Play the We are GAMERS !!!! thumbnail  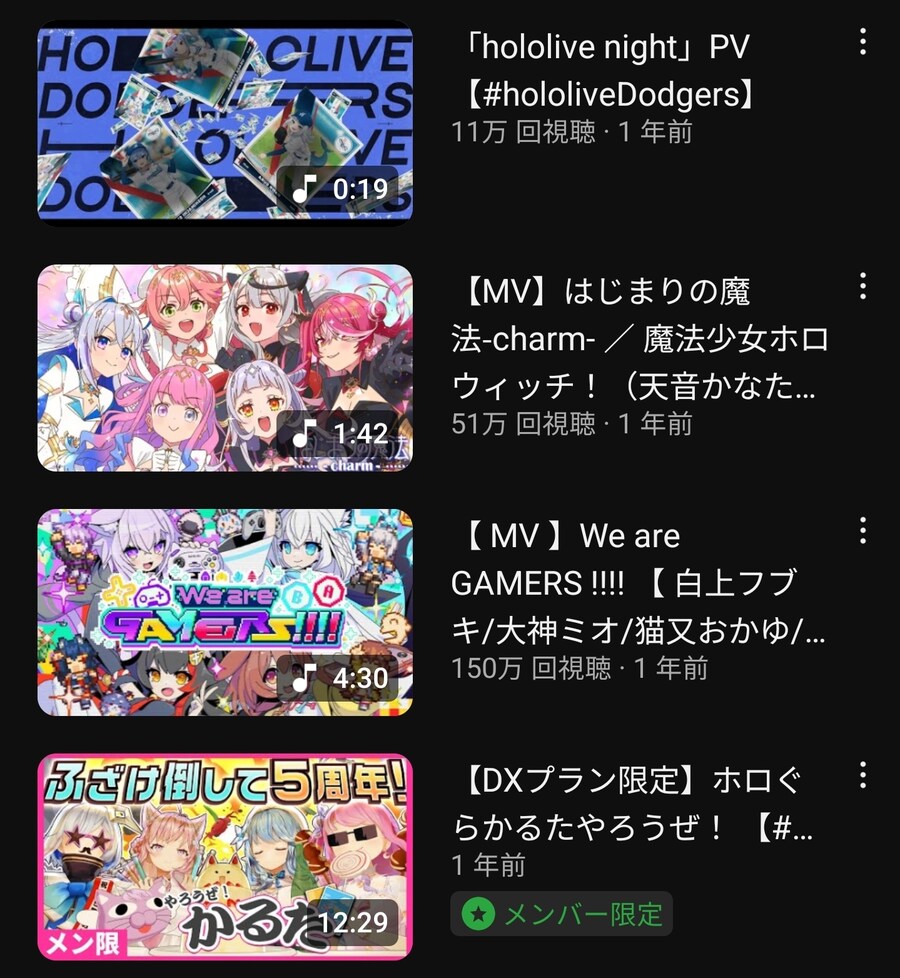(225, 612)
